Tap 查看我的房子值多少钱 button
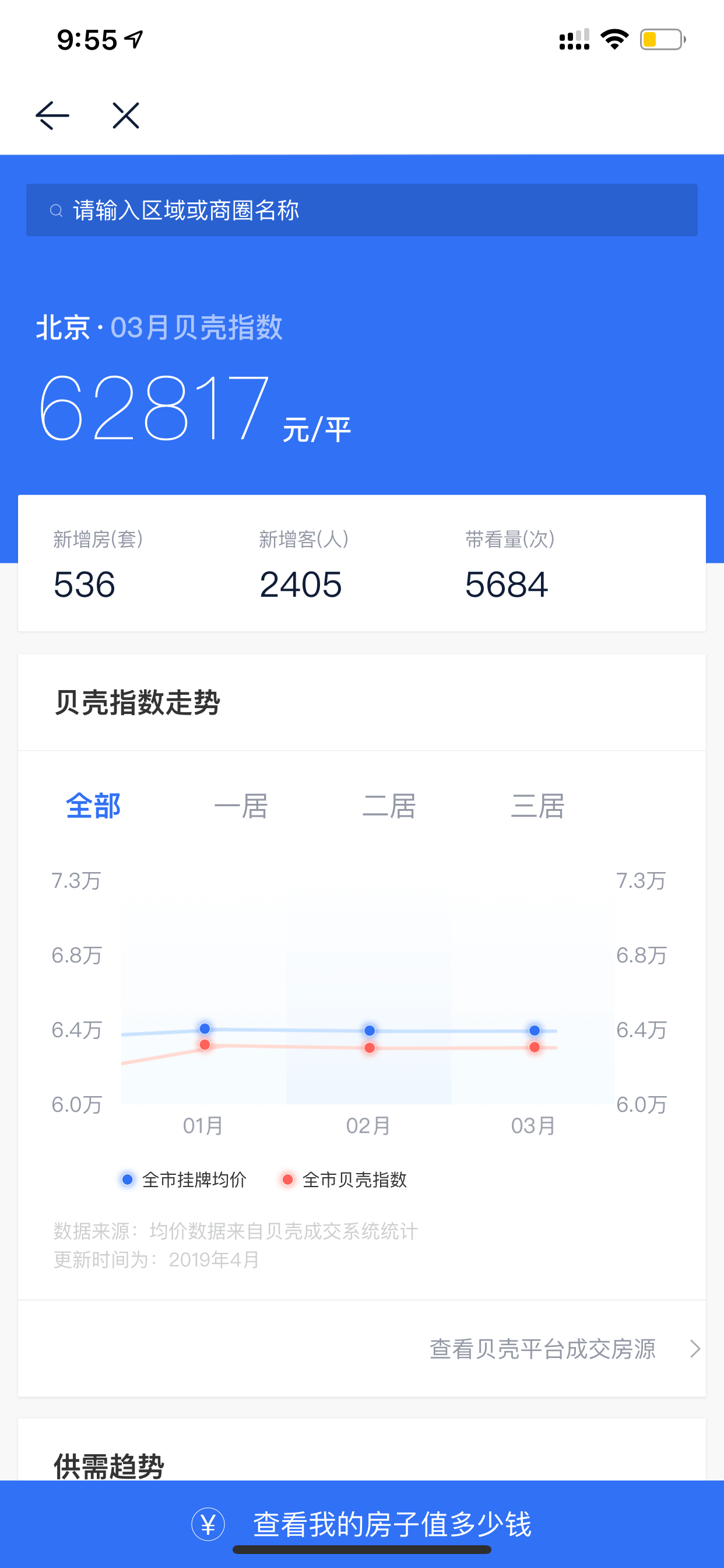The image size is (724, 1568). coord(362,1524)
